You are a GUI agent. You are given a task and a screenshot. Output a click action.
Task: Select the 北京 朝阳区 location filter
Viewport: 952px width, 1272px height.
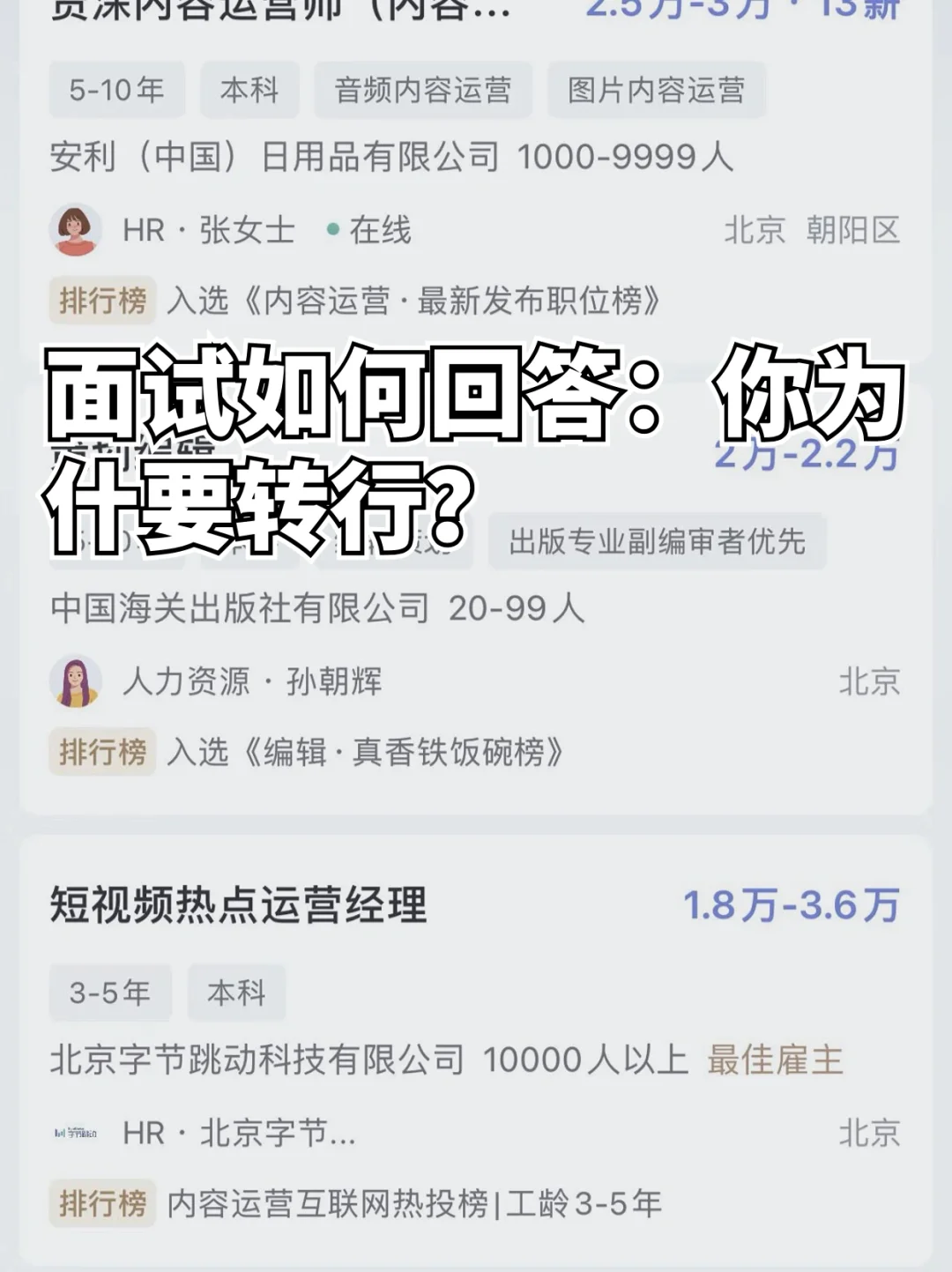(813, 230)
